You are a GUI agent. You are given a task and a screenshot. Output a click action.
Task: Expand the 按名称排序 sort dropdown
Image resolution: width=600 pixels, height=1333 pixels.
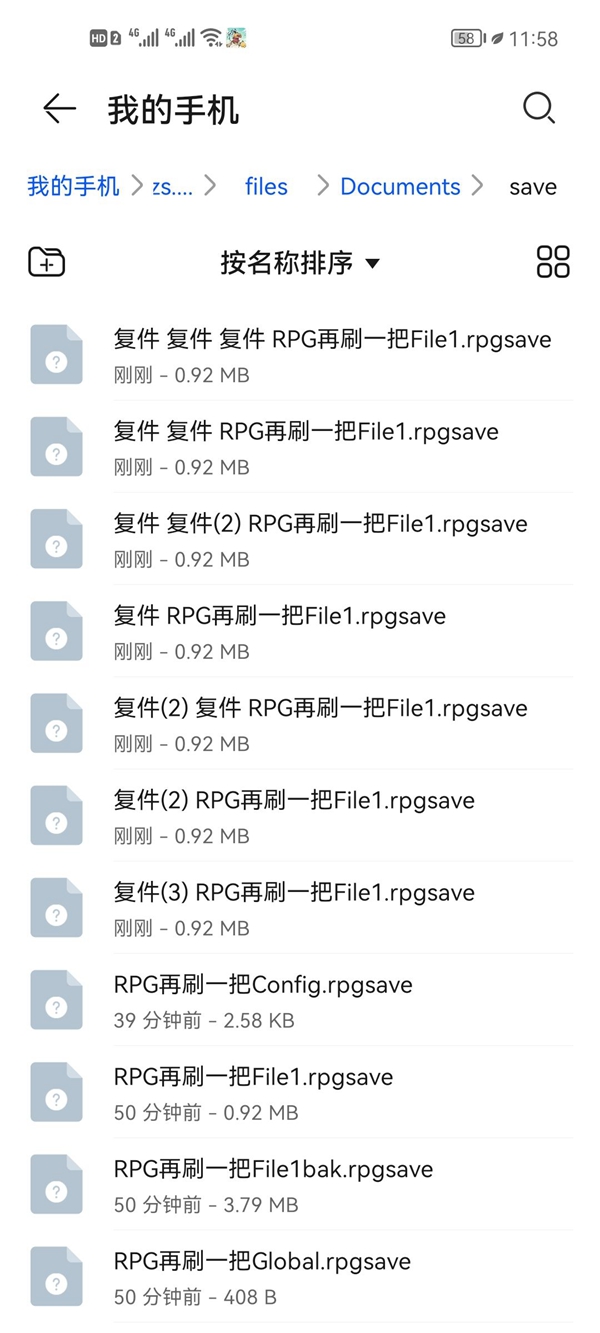tap(301, 263)
